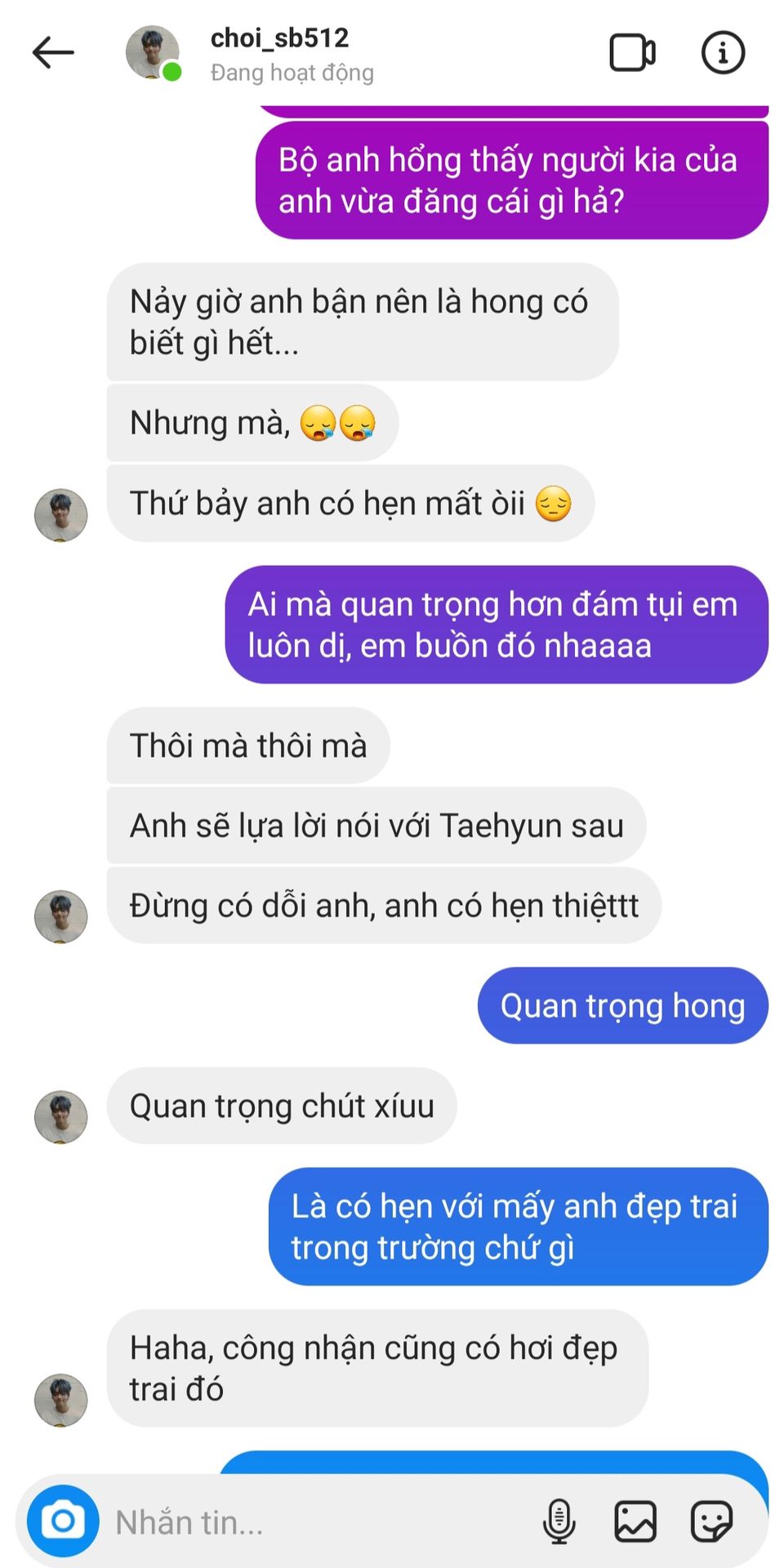Open the camera in the message bar
Image resolution: width=784 pixels, height=1568 pixels.
click(x=63, y=1521)
